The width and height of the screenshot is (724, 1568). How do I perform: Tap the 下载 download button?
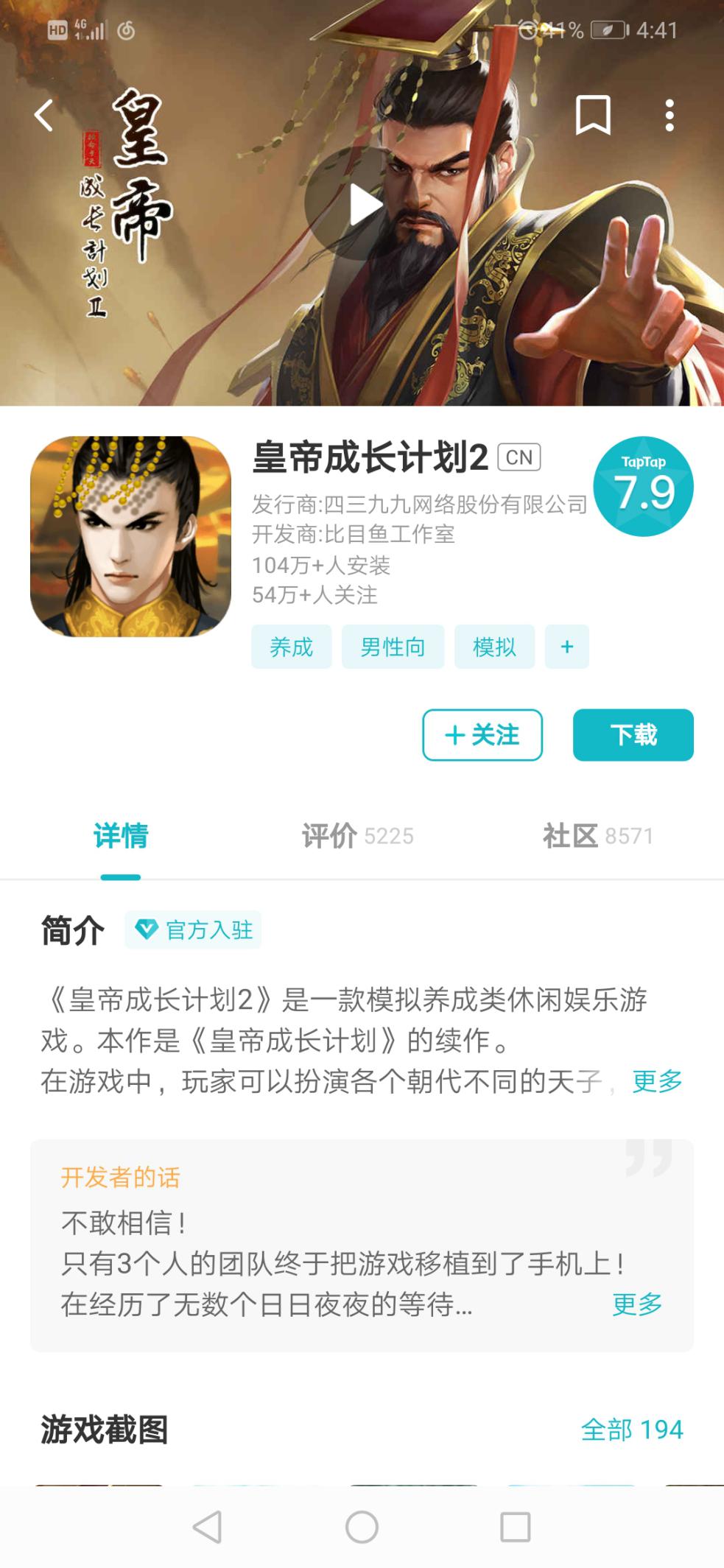coord(633,735)
